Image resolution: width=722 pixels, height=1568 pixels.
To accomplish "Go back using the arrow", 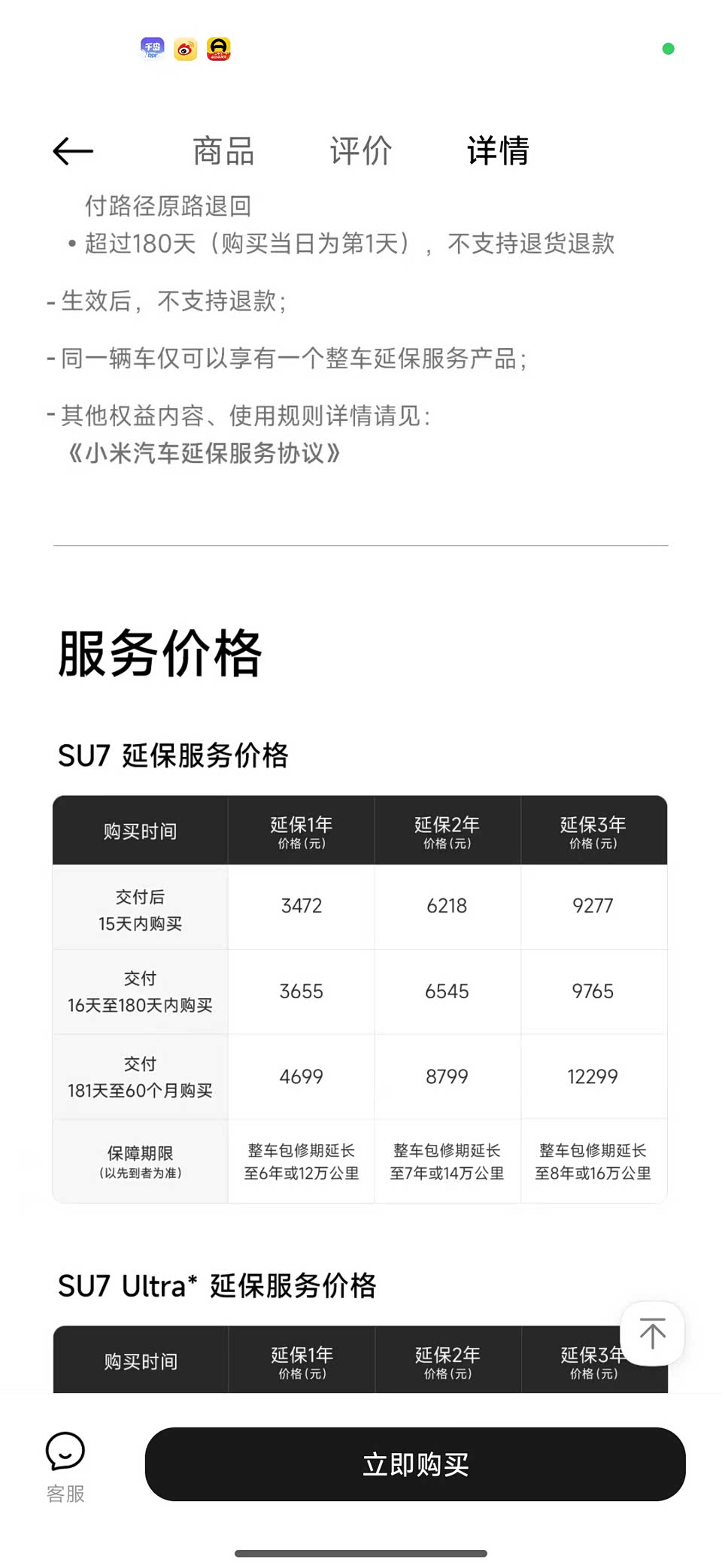I will coord(73,151).
